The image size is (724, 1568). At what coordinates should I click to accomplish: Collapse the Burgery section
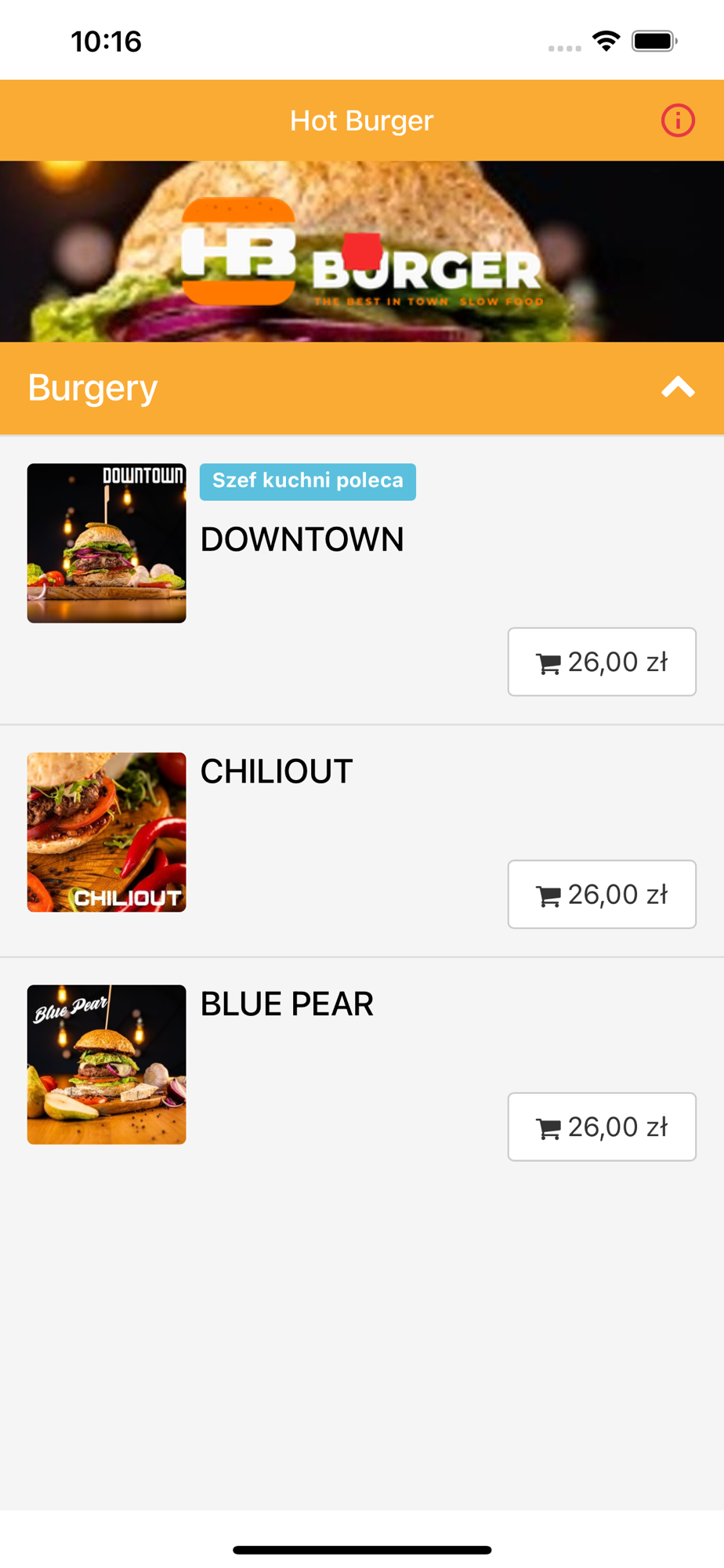(x=678, y=387)
